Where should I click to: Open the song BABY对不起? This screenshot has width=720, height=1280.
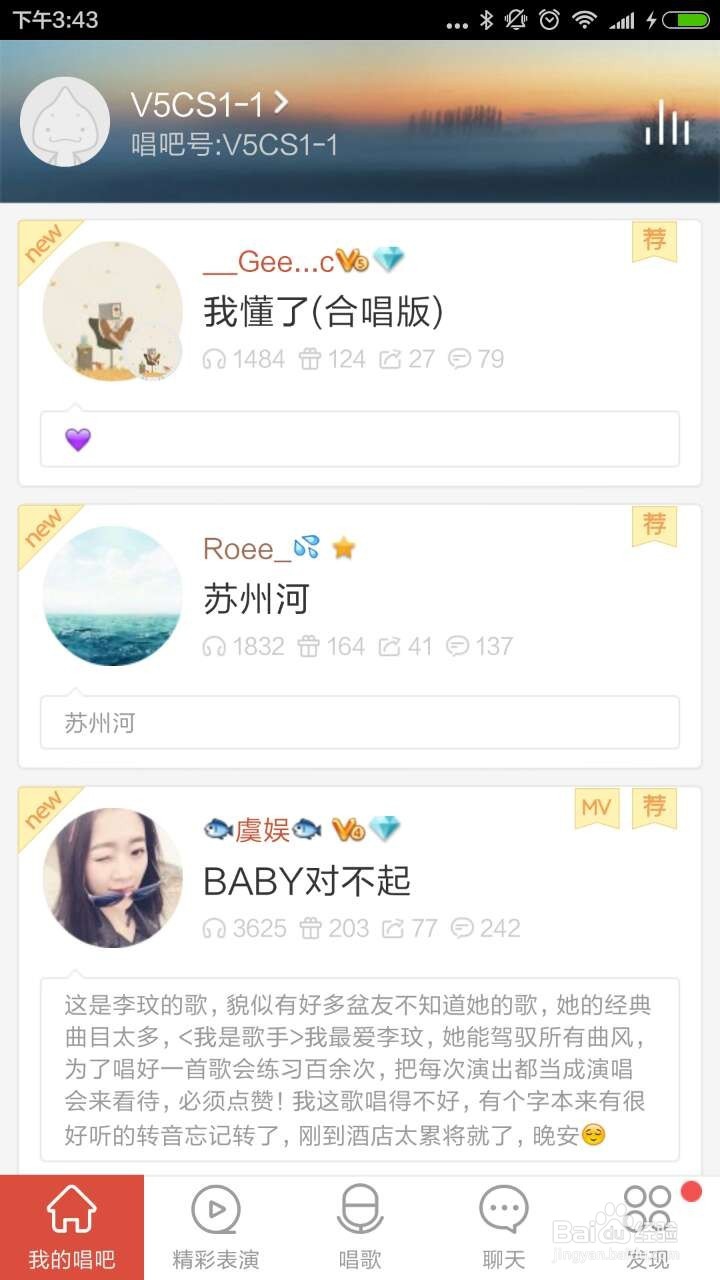307,881
